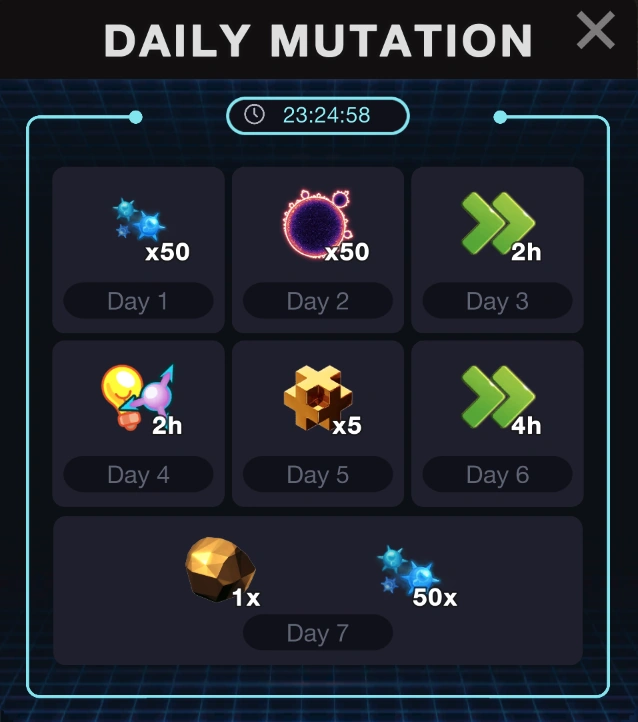This screenshot has height=722, width=638.
Task: Open the Day 2 x50 reward card
Action: coord(318,249)
